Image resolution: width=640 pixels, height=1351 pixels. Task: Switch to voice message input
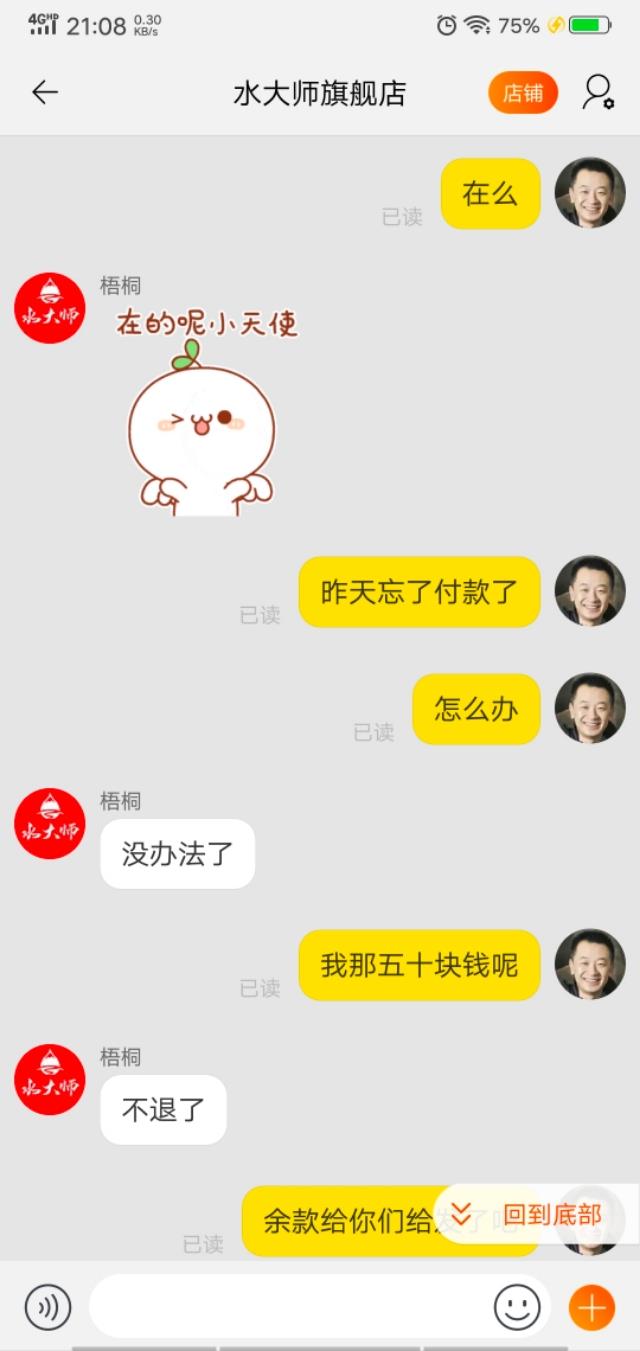click(x=48, y=1307)
